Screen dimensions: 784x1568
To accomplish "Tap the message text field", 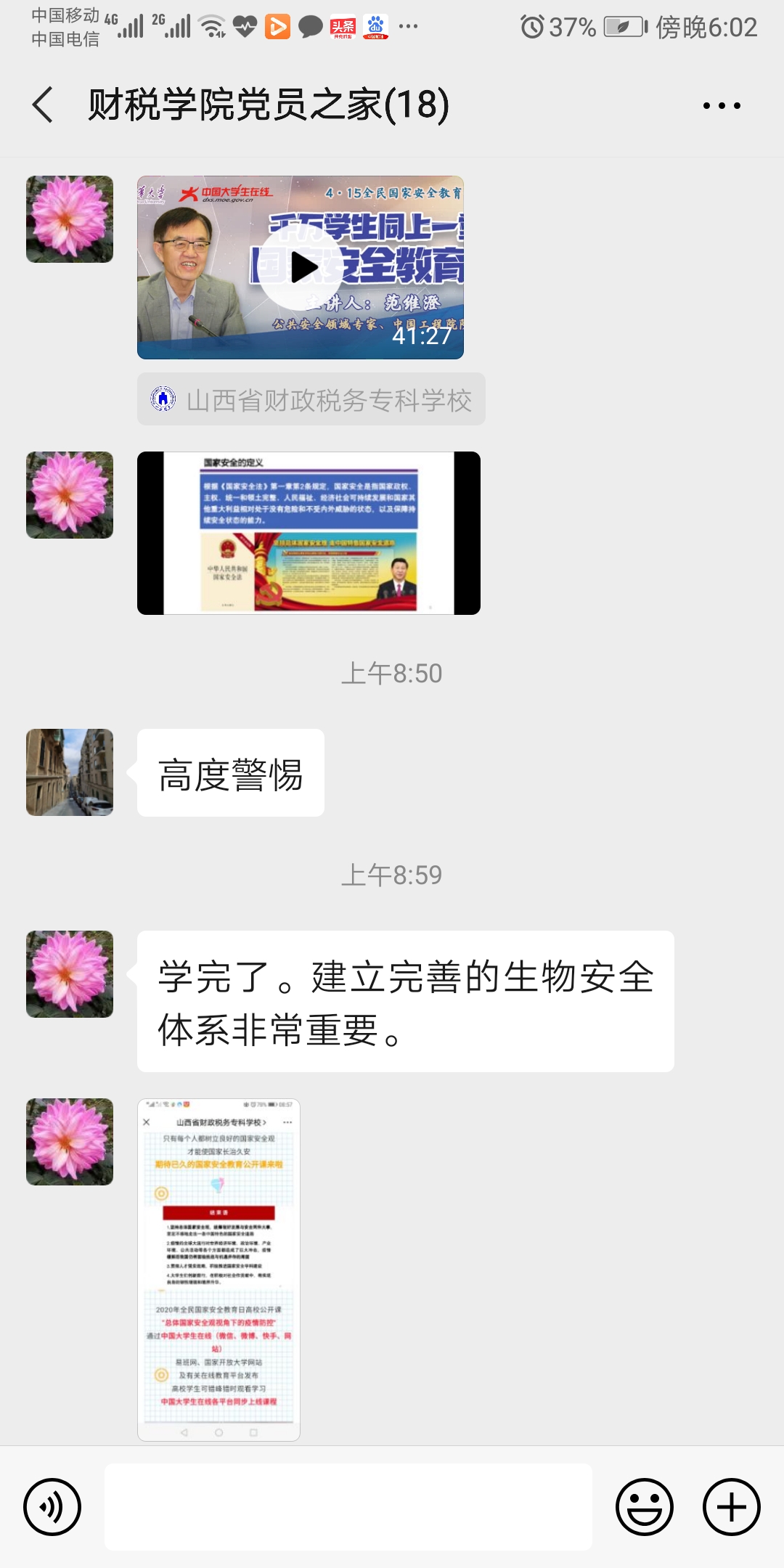I will [348, 1507].
